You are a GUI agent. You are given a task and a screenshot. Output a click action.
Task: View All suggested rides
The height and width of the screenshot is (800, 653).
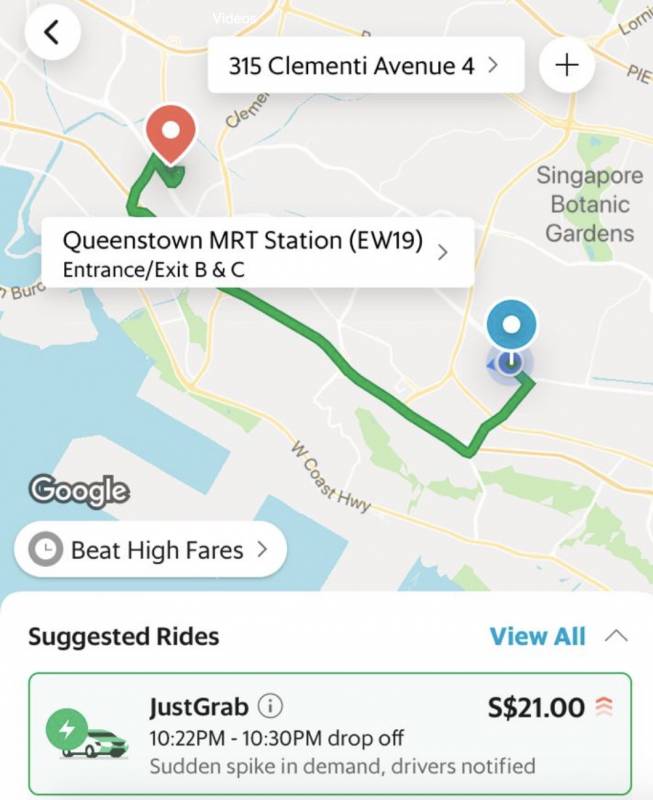click(537, 636)
